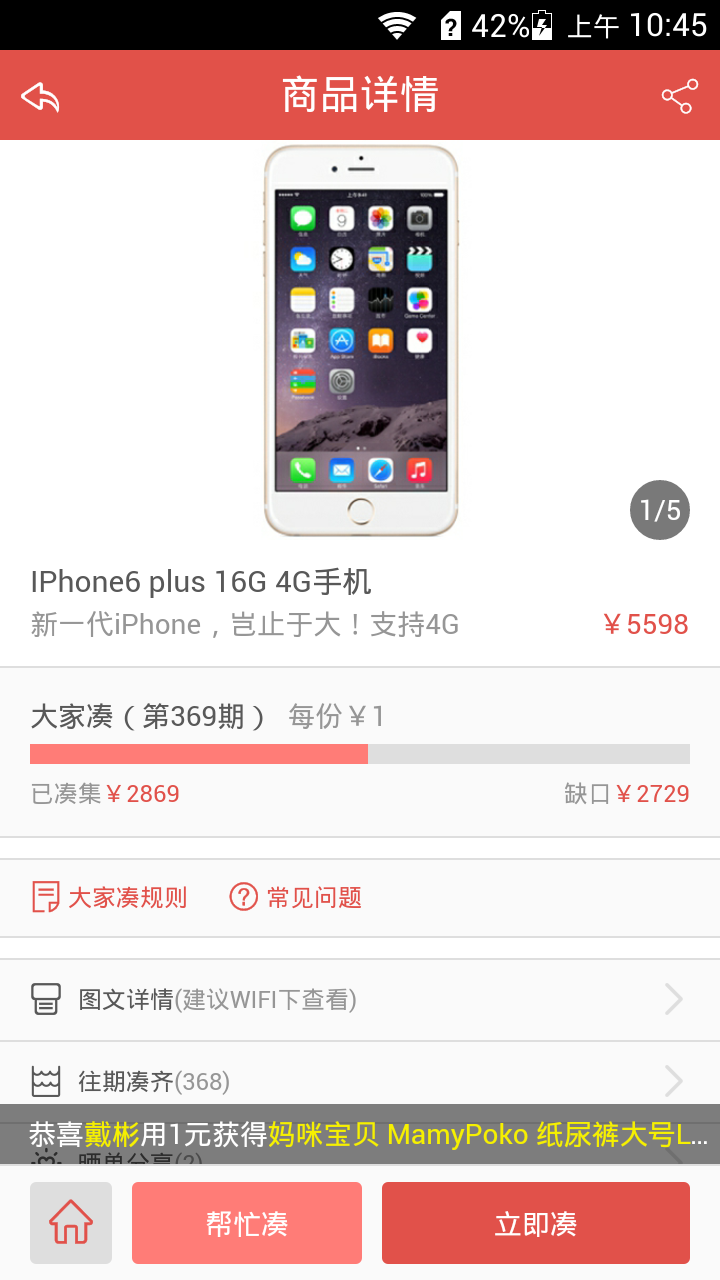Tap the 立即凑 button

tap(536, 1223)
